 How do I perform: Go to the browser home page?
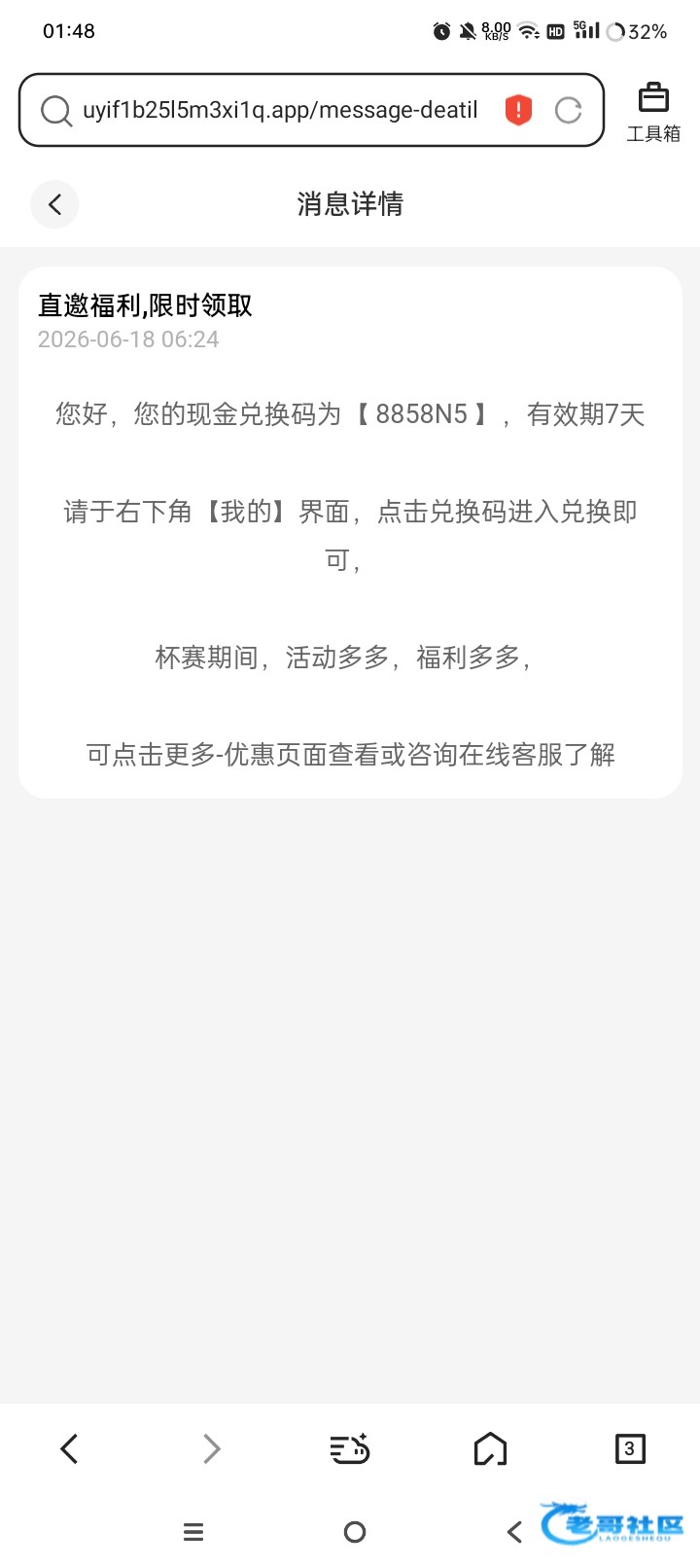point(490,1448)
